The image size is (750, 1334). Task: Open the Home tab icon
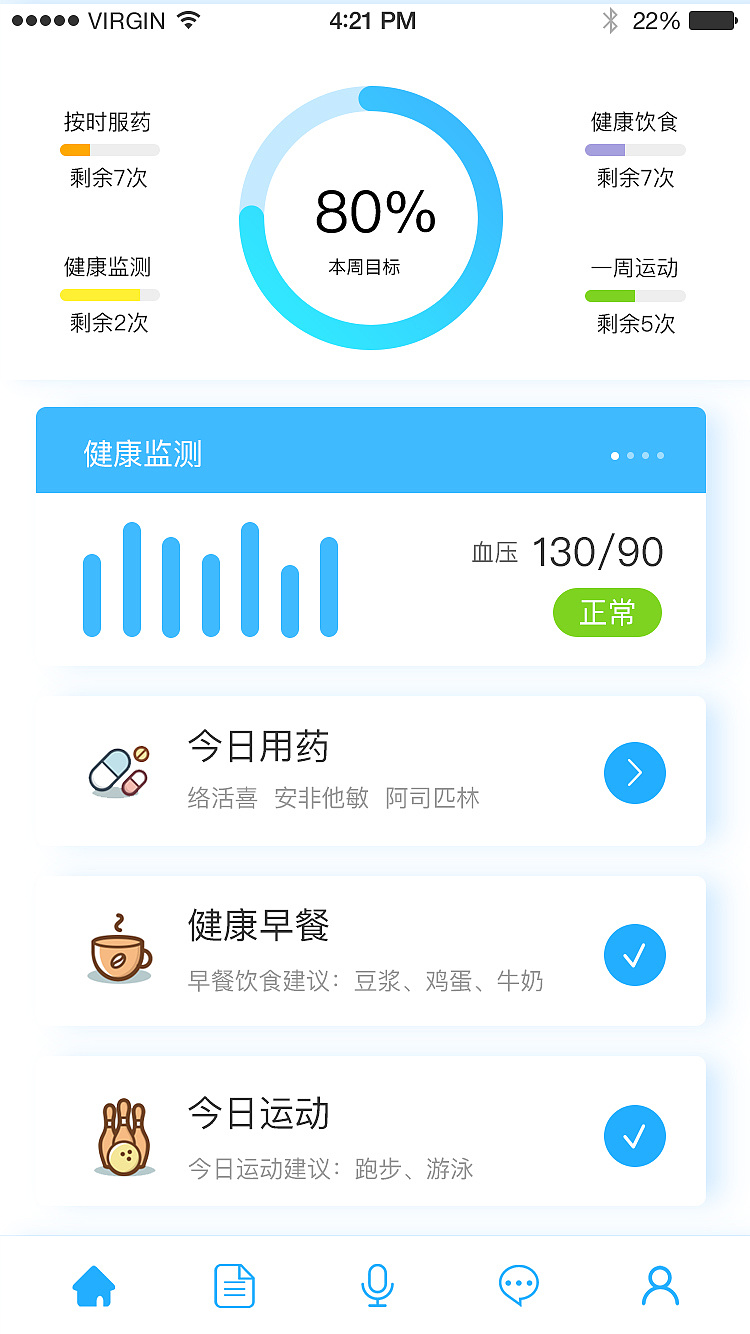point(93,1286)
